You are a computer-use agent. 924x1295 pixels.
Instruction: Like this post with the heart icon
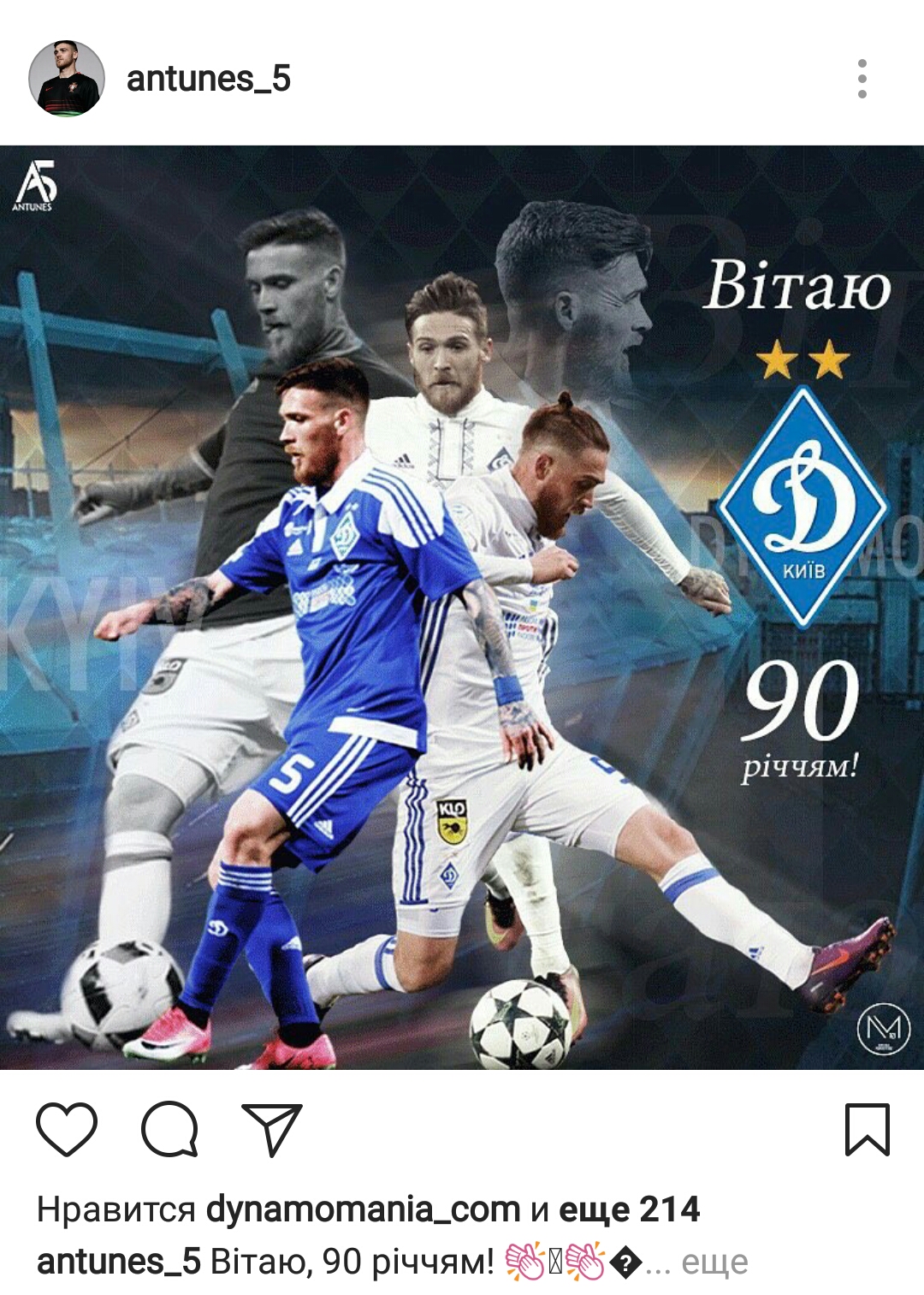click(67, 1129)
